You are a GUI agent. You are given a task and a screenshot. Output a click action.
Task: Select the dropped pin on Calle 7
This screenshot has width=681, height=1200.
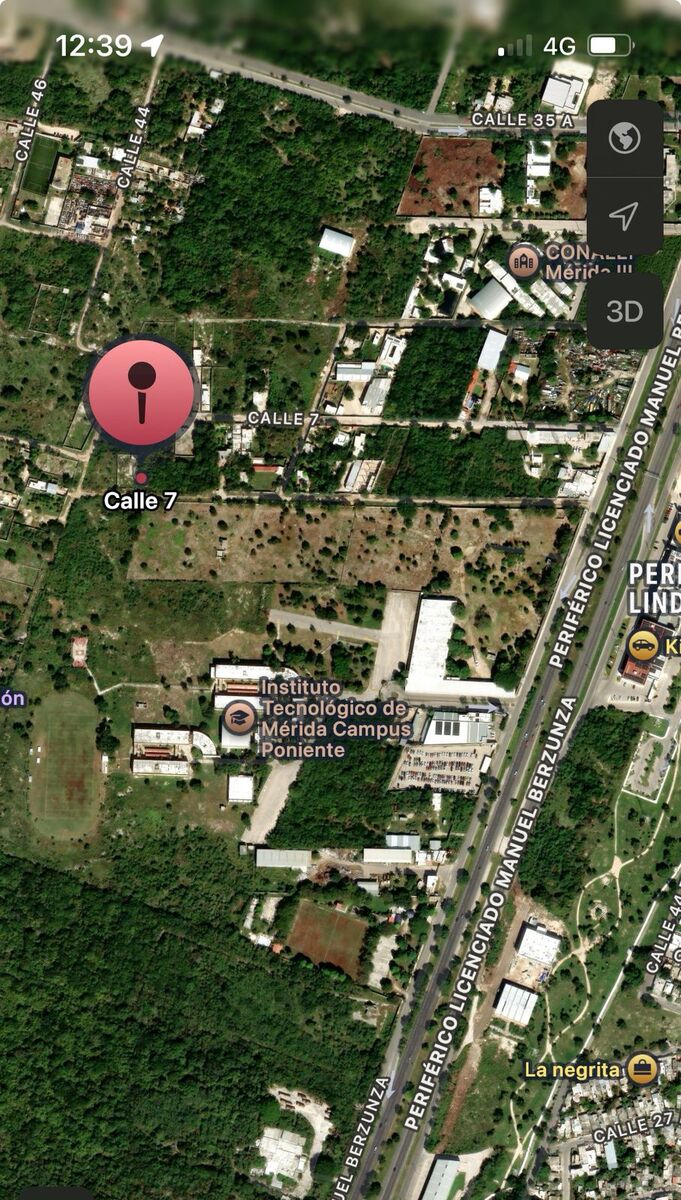pos(140,392)
